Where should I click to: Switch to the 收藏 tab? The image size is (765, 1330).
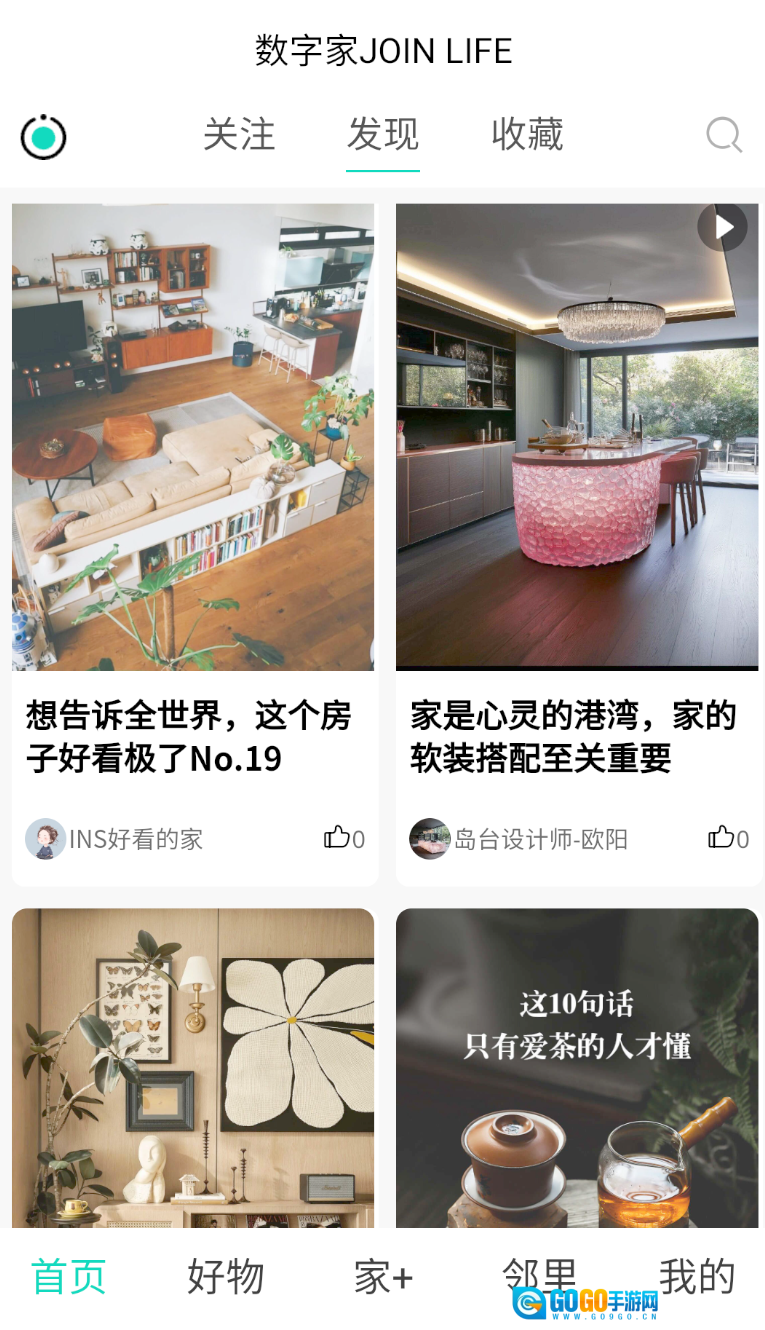coord(527,135)
